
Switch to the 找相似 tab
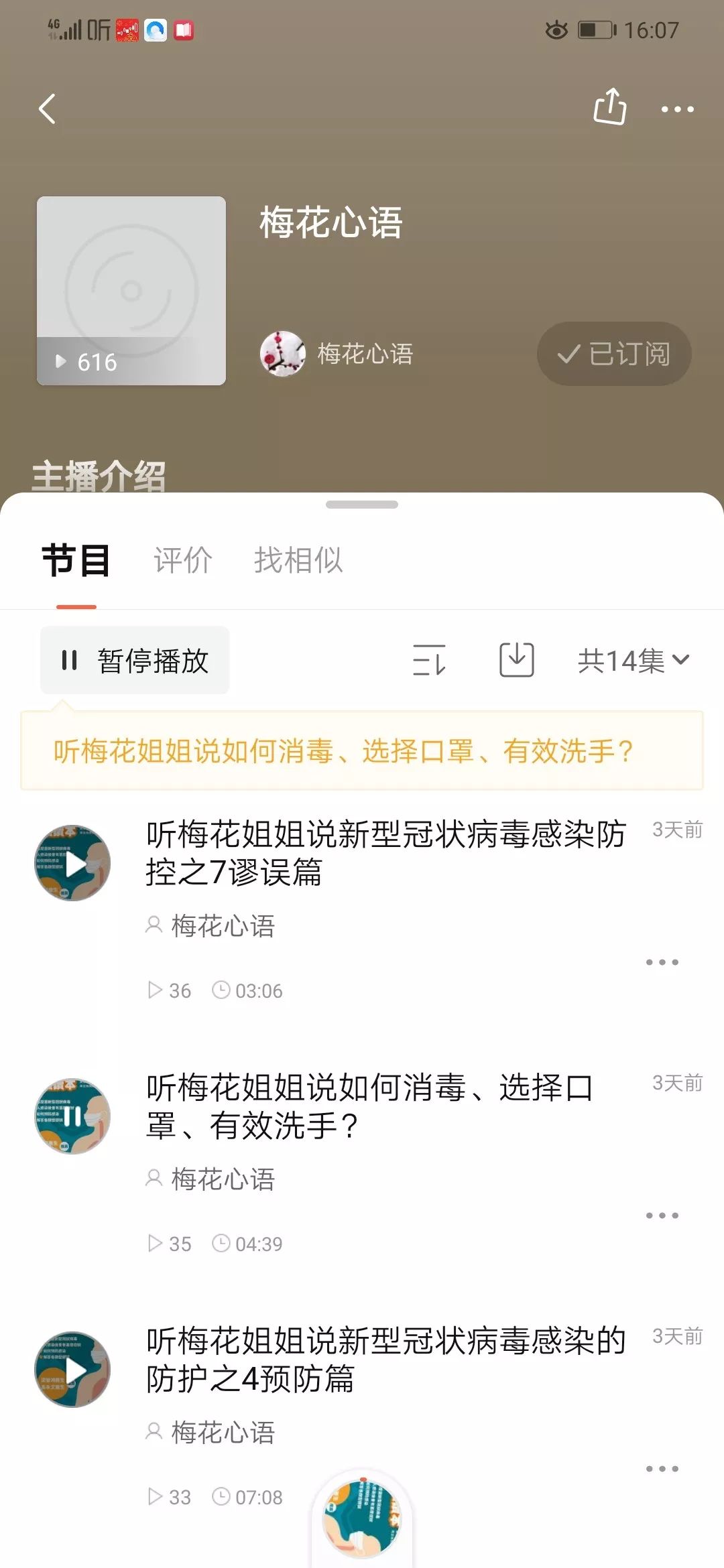click(298, 560)
